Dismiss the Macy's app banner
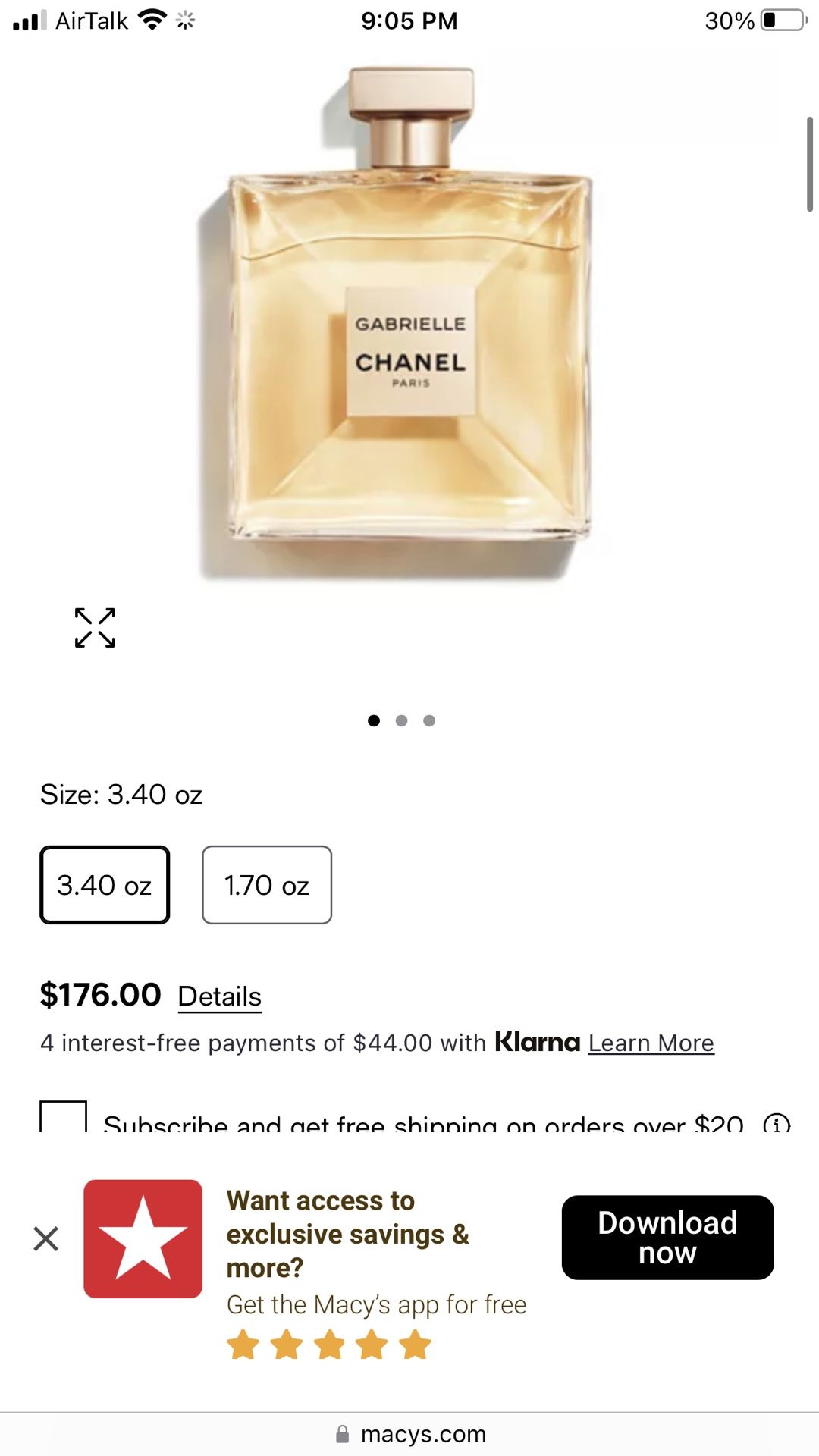 (46, 1239)
